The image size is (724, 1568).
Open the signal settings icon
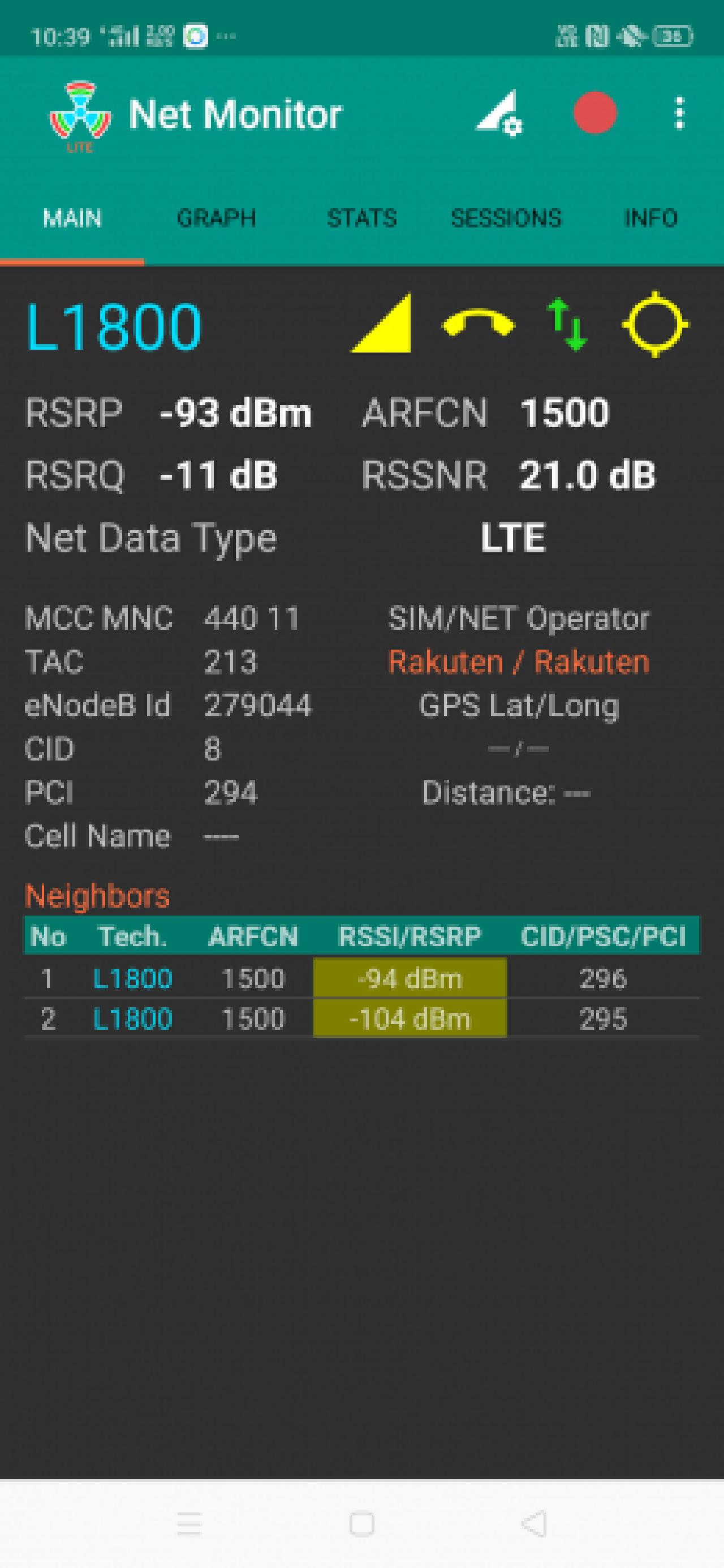(x=498, y=113)
